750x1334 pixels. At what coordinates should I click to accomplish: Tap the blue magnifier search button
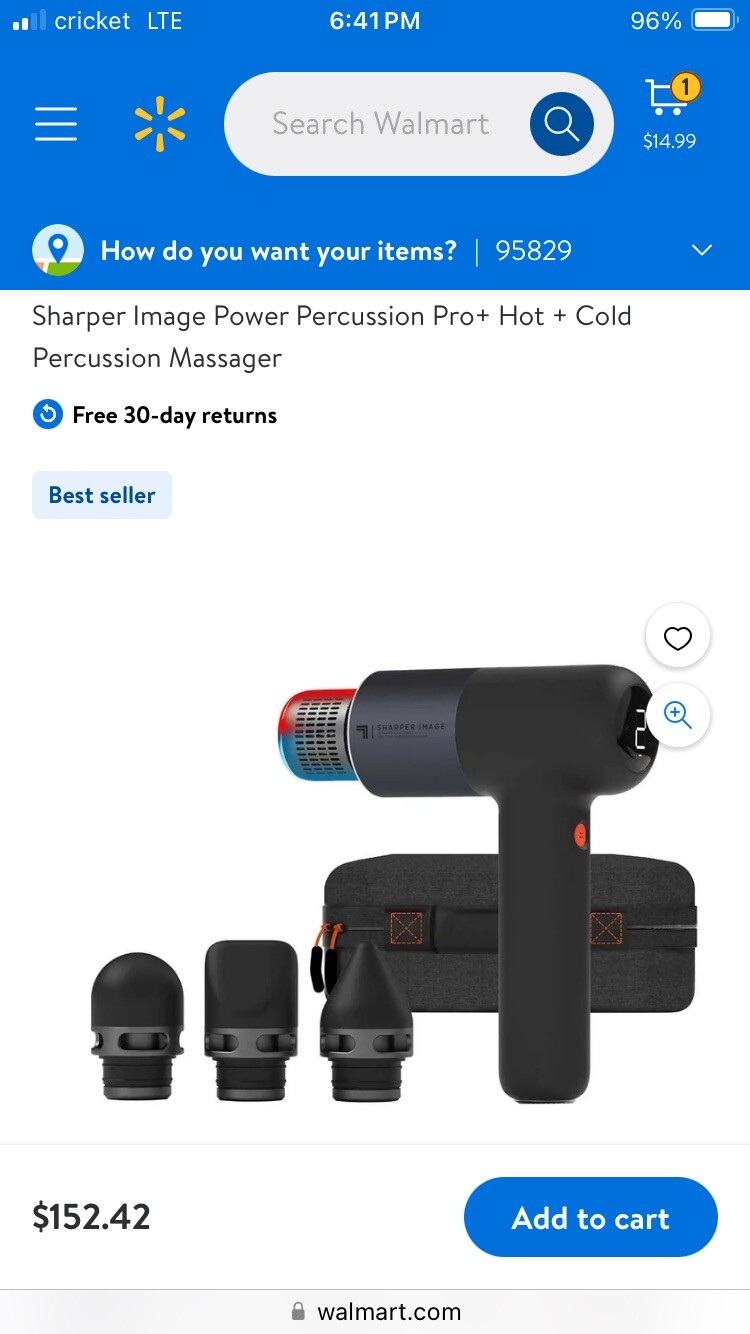click(x=561, y=124)
